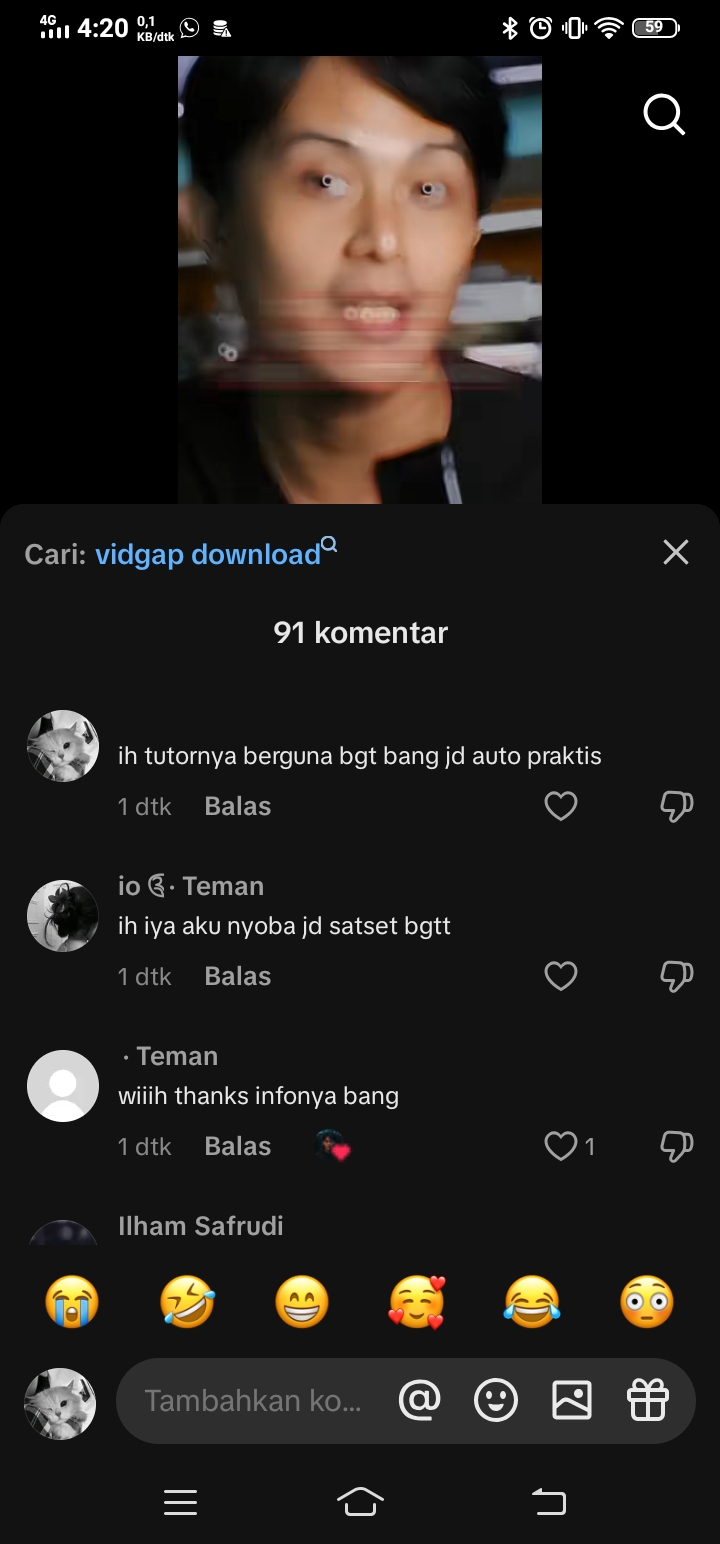Reply to the "tutornya berguna bgt" comment
This screenshot has height=1544, width=720.
point(238,807)
